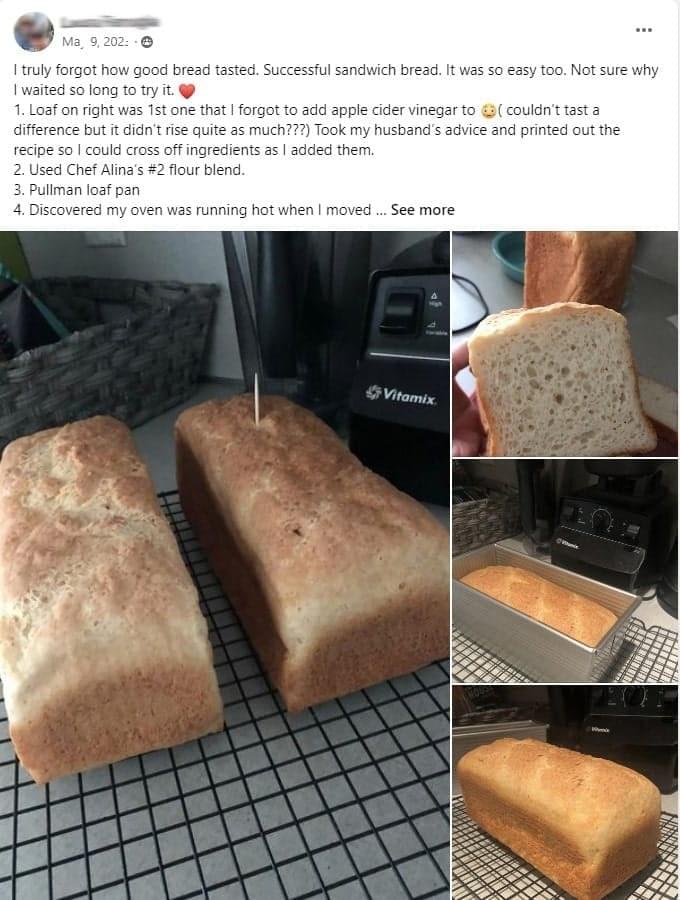Open the photo of the sliced bread
This screenshot has height=900, width=680.
[x=564, y=343]
